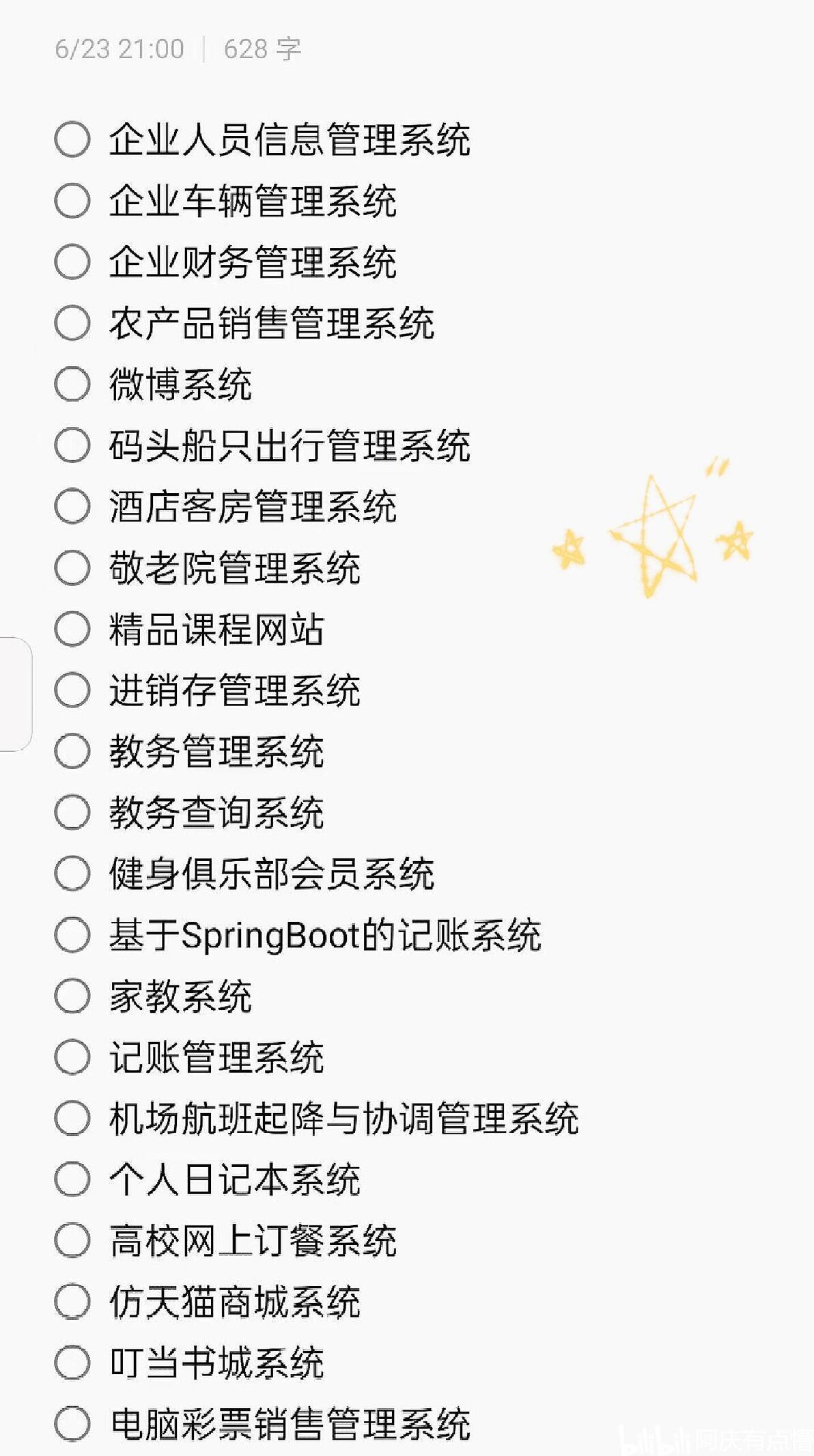
Task: Check 农产品销售管理系统 item
Action: click(72, 323)
